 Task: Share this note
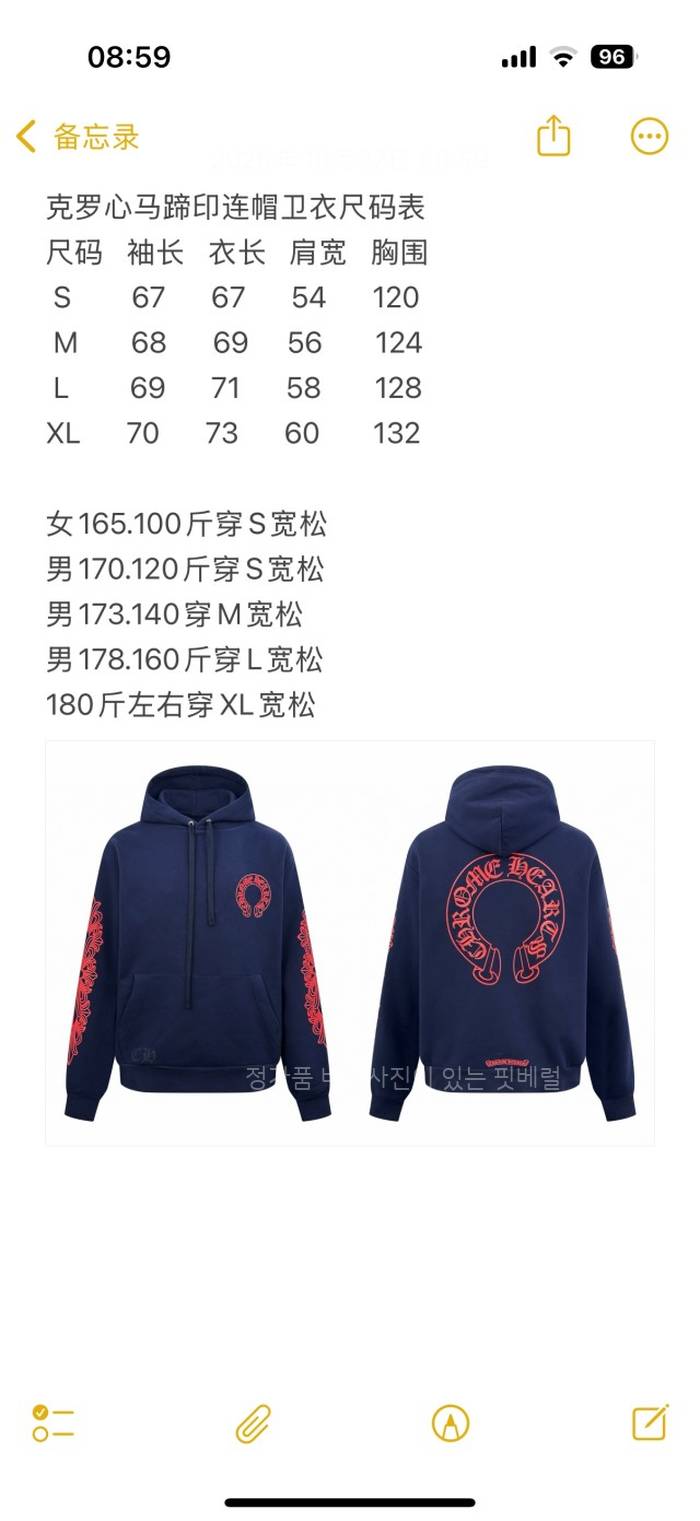point(553,136)
